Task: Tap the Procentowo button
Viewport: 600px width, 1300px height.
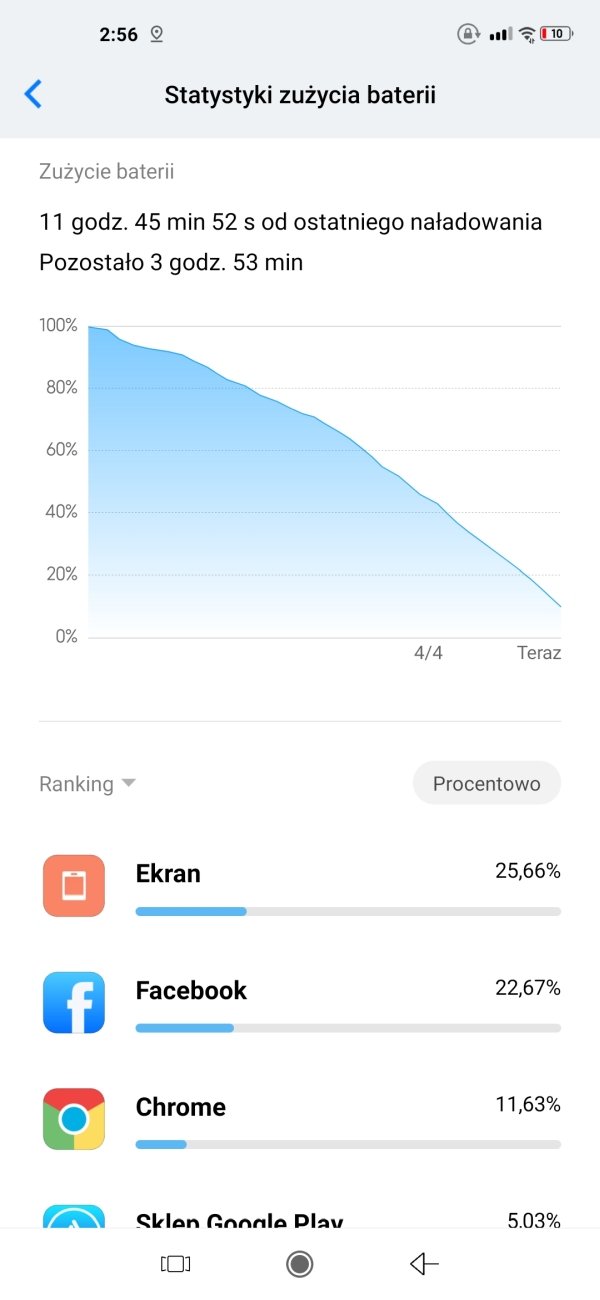Action: coord(487,784)
